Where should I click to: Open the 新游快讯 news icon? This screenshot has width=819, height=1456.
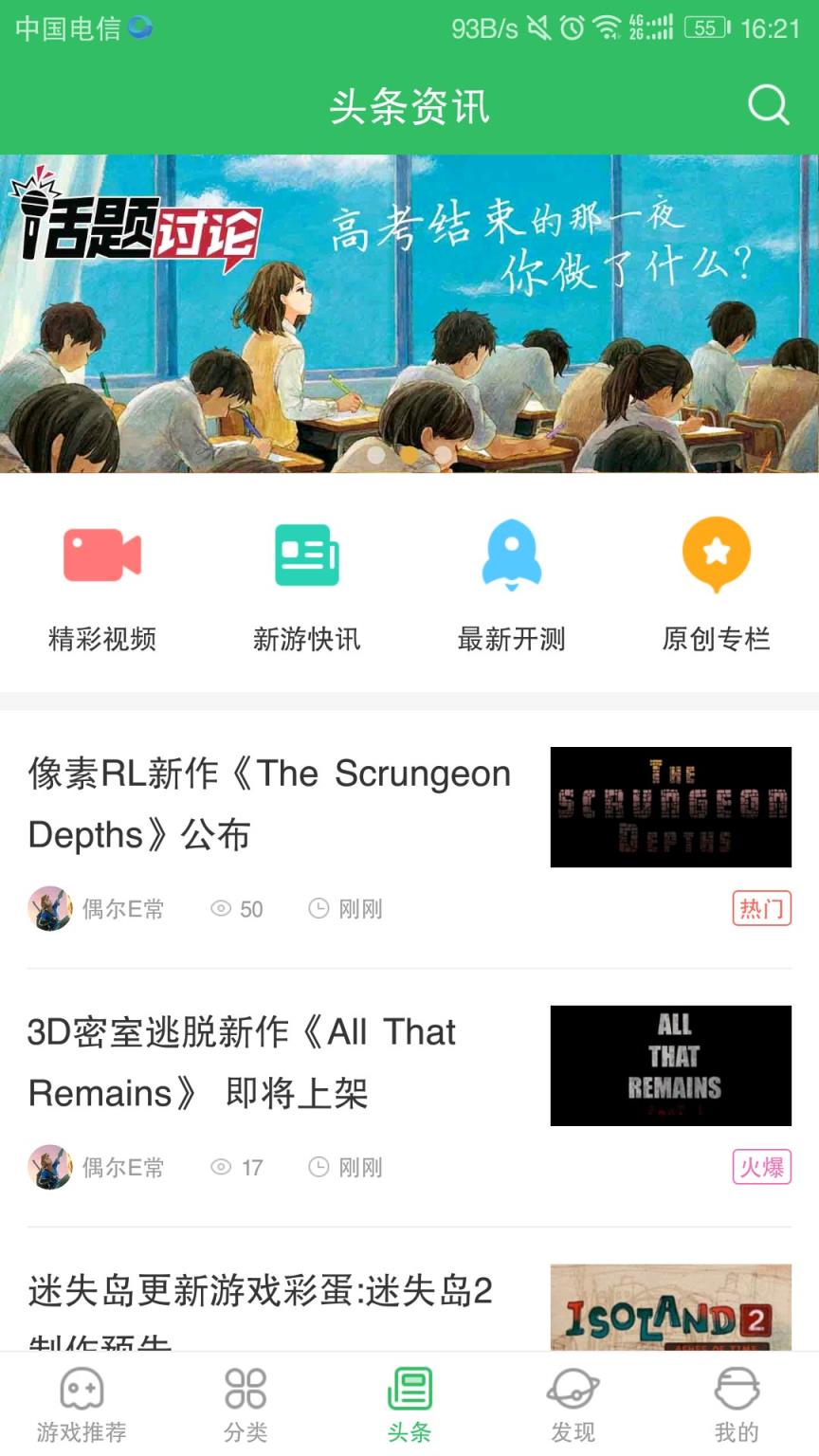307,556
